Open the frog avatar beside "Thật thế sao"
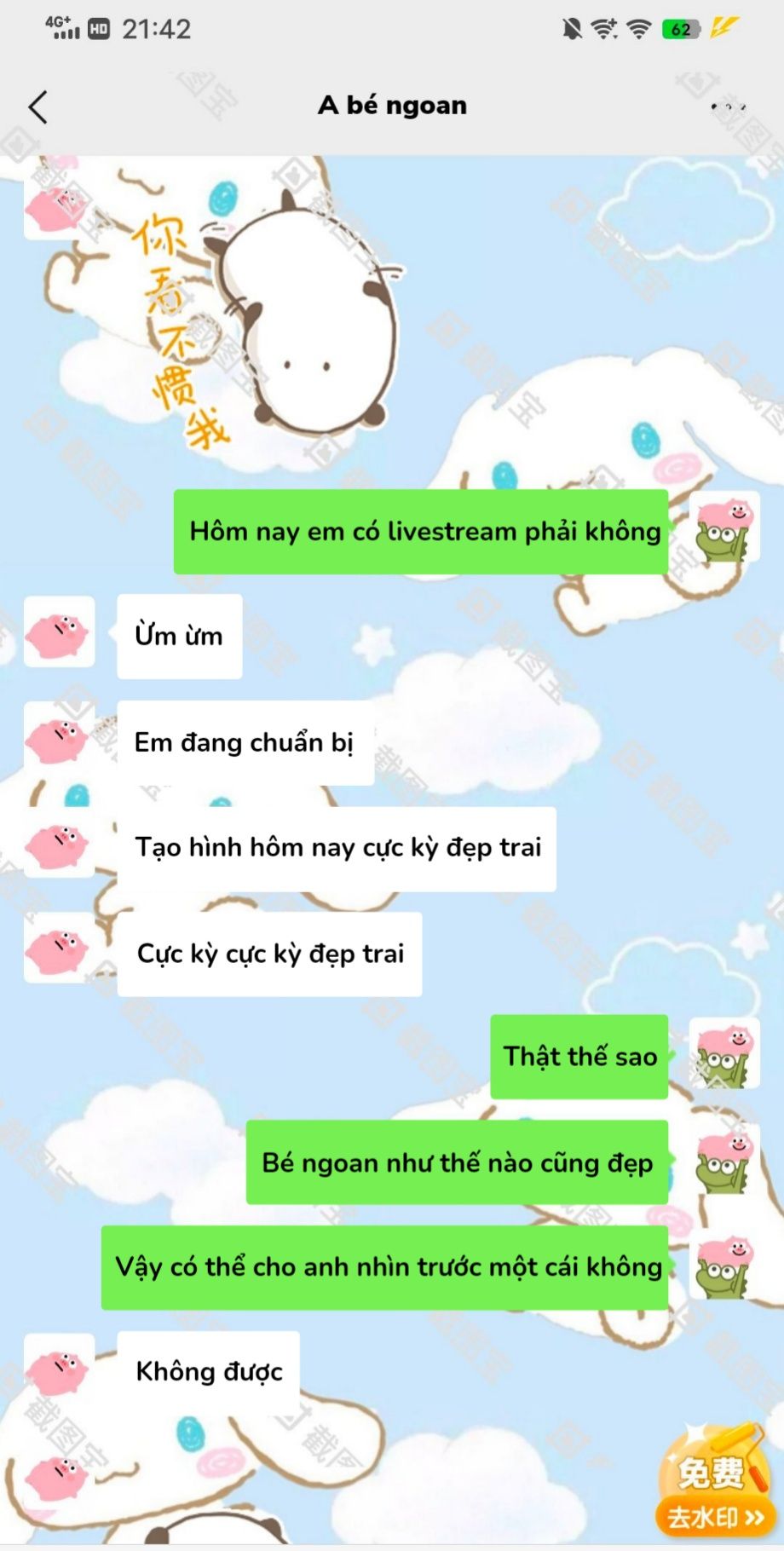784x1551 pixels. pyautogui.click(x=723, y=1053)
